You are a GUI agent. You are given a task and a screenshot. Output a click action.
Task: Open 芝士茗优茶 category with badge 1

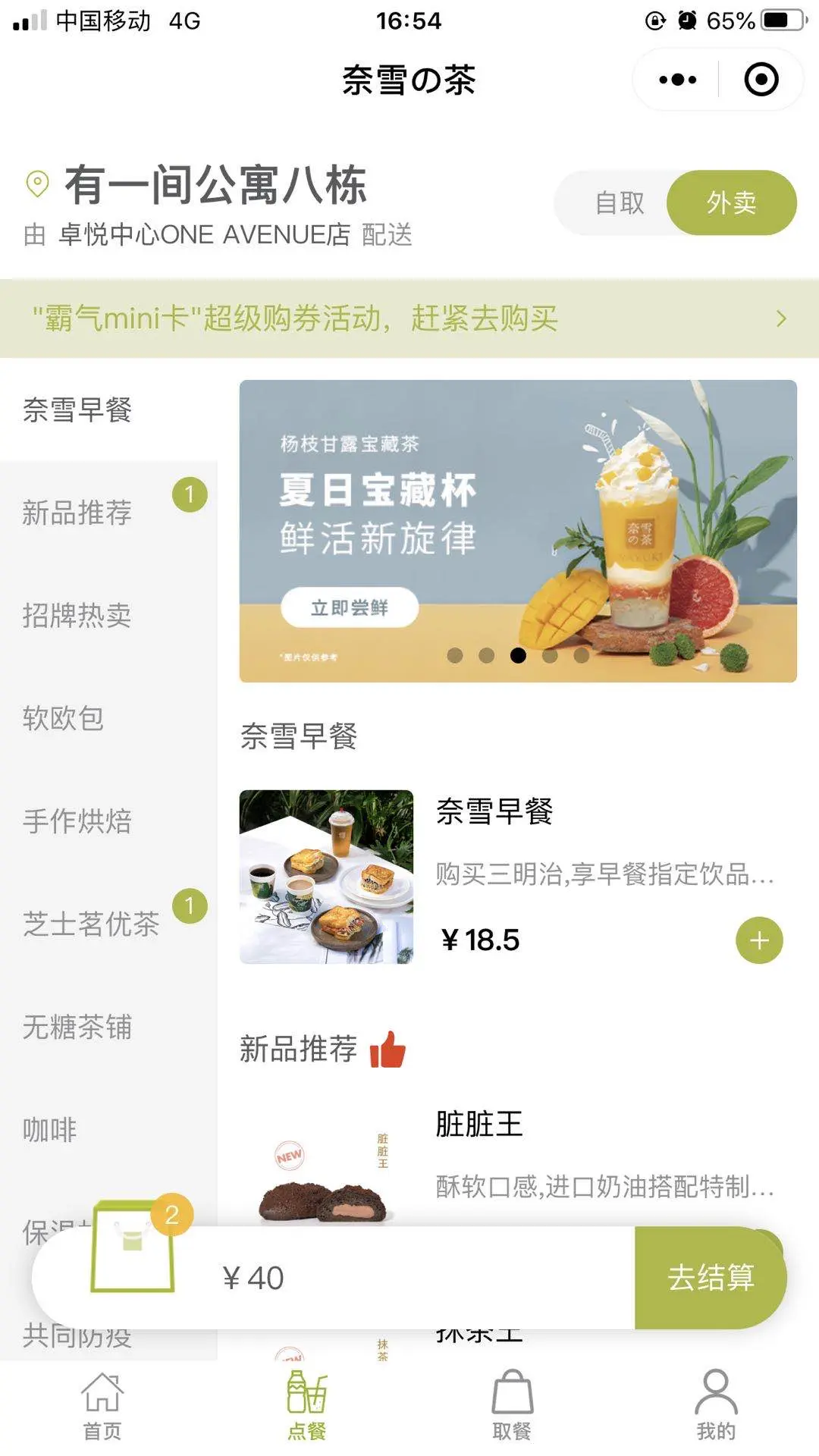point(89,924)
